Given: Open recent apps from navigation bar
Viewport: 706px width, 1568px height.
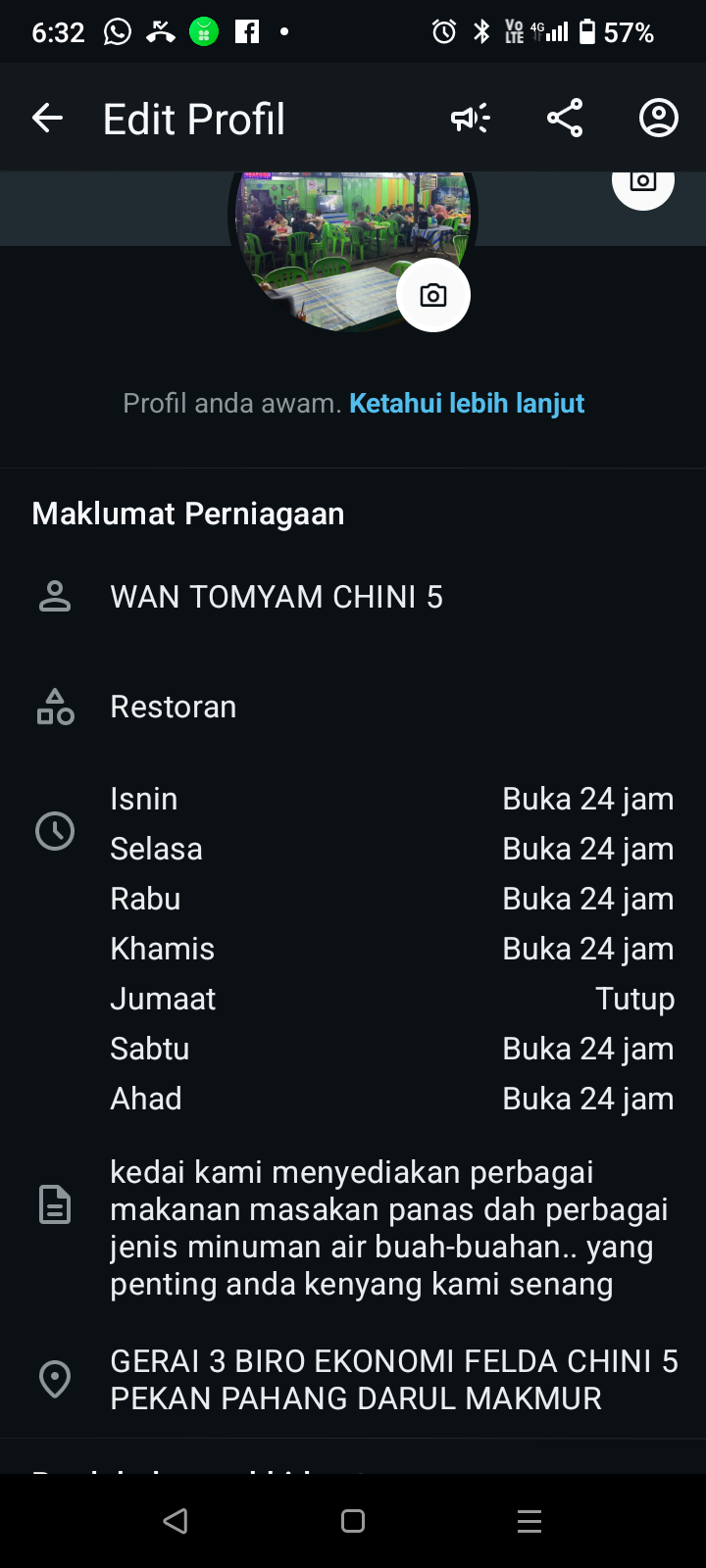Looking at the screenshot, I should [x=529, y=1521].
